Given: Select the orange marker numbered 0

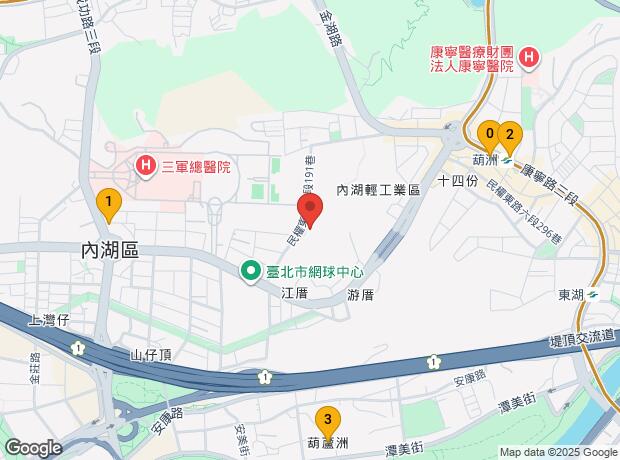Looking at the screenshot, I should pyautogui.click(x=489, y=133).
